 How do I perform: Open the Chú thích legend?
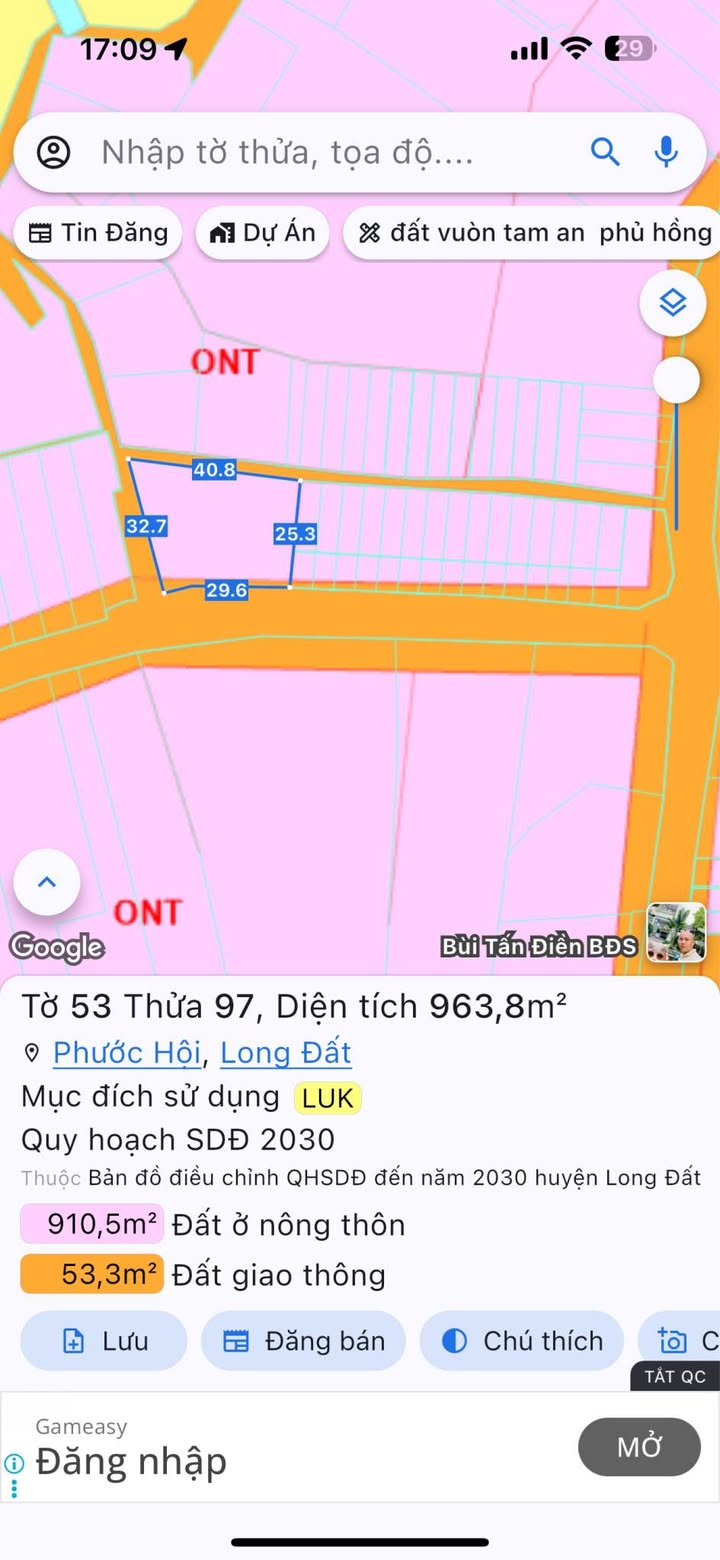click(x=522, y=1341)
